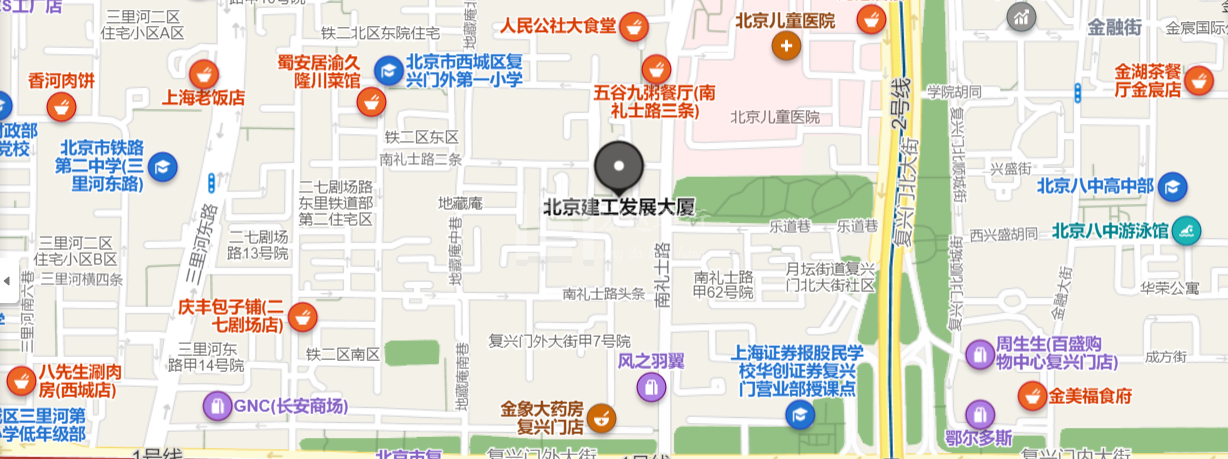Tap 周生生 shopping marker
The image size is (1228, 459).
980,353
